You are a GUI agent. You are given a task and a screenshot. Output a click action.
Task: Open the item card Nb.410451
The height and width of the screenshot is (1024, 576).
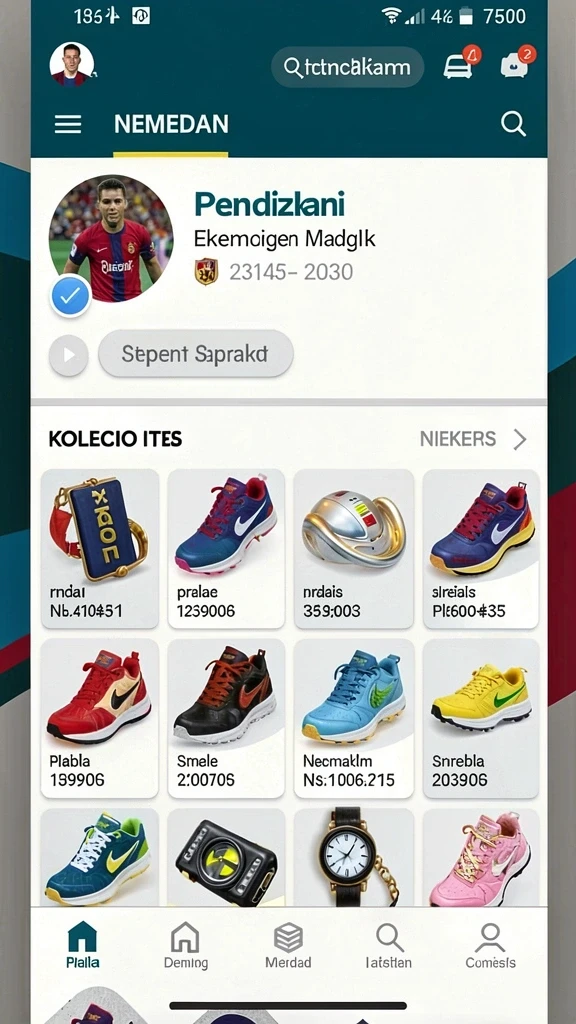pos(99,549)
